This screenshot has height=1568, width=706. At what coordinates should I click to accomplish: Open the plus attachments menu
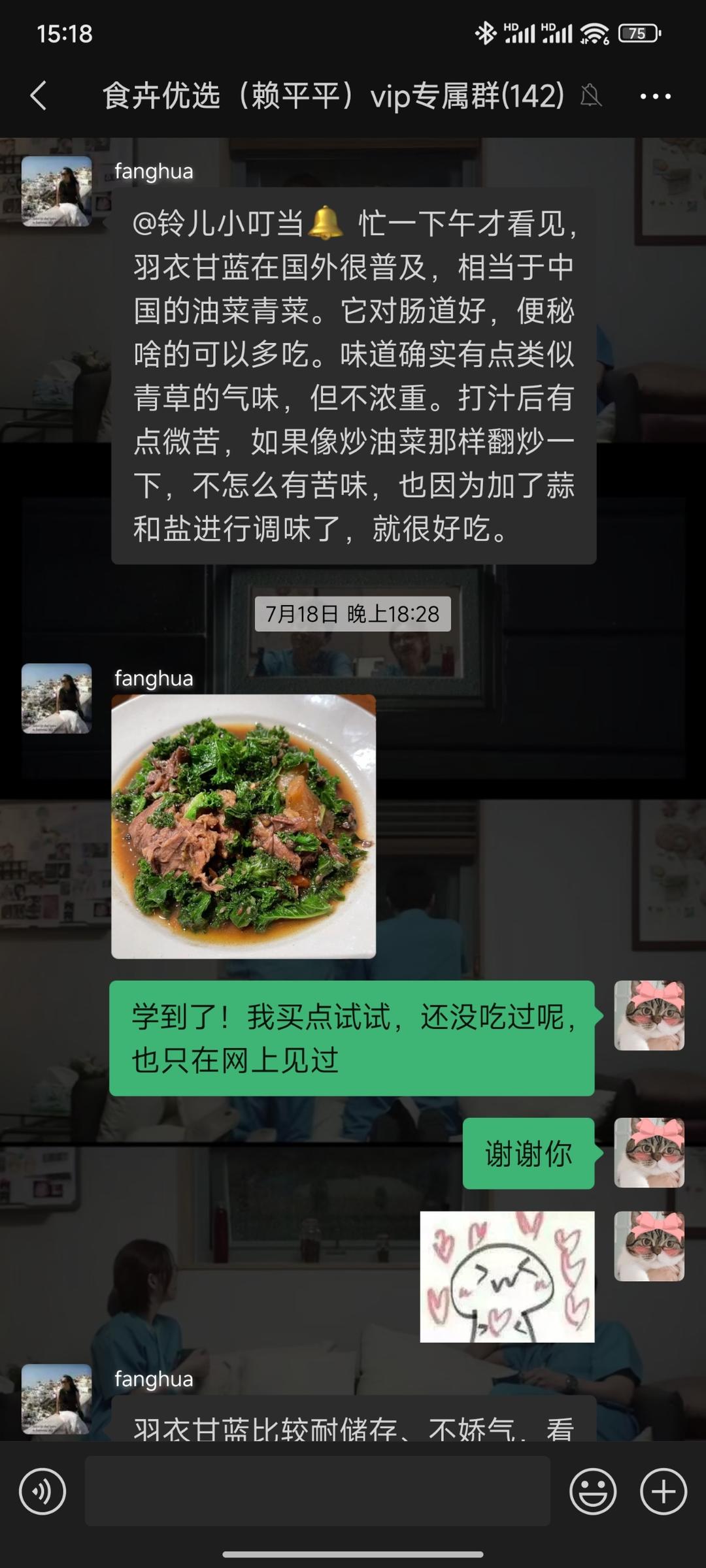(x=663, y=1492)
